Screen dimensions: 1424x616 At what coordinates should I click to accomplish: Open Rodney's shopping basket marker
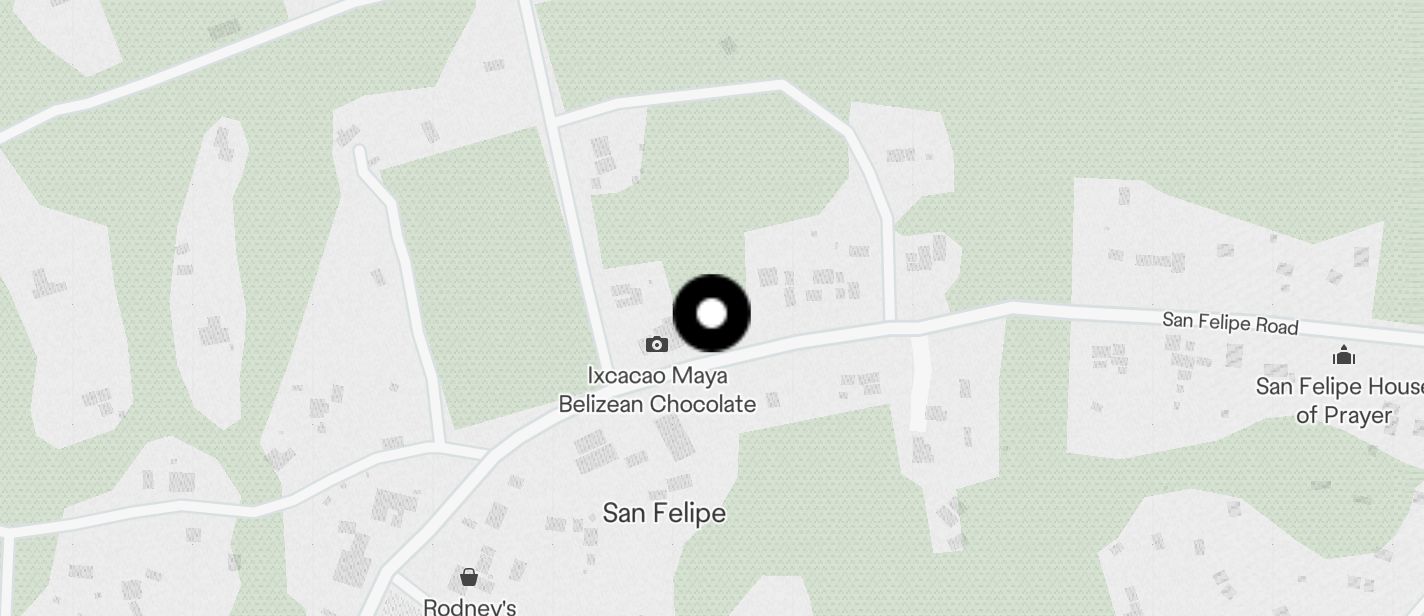coord(469,577)
